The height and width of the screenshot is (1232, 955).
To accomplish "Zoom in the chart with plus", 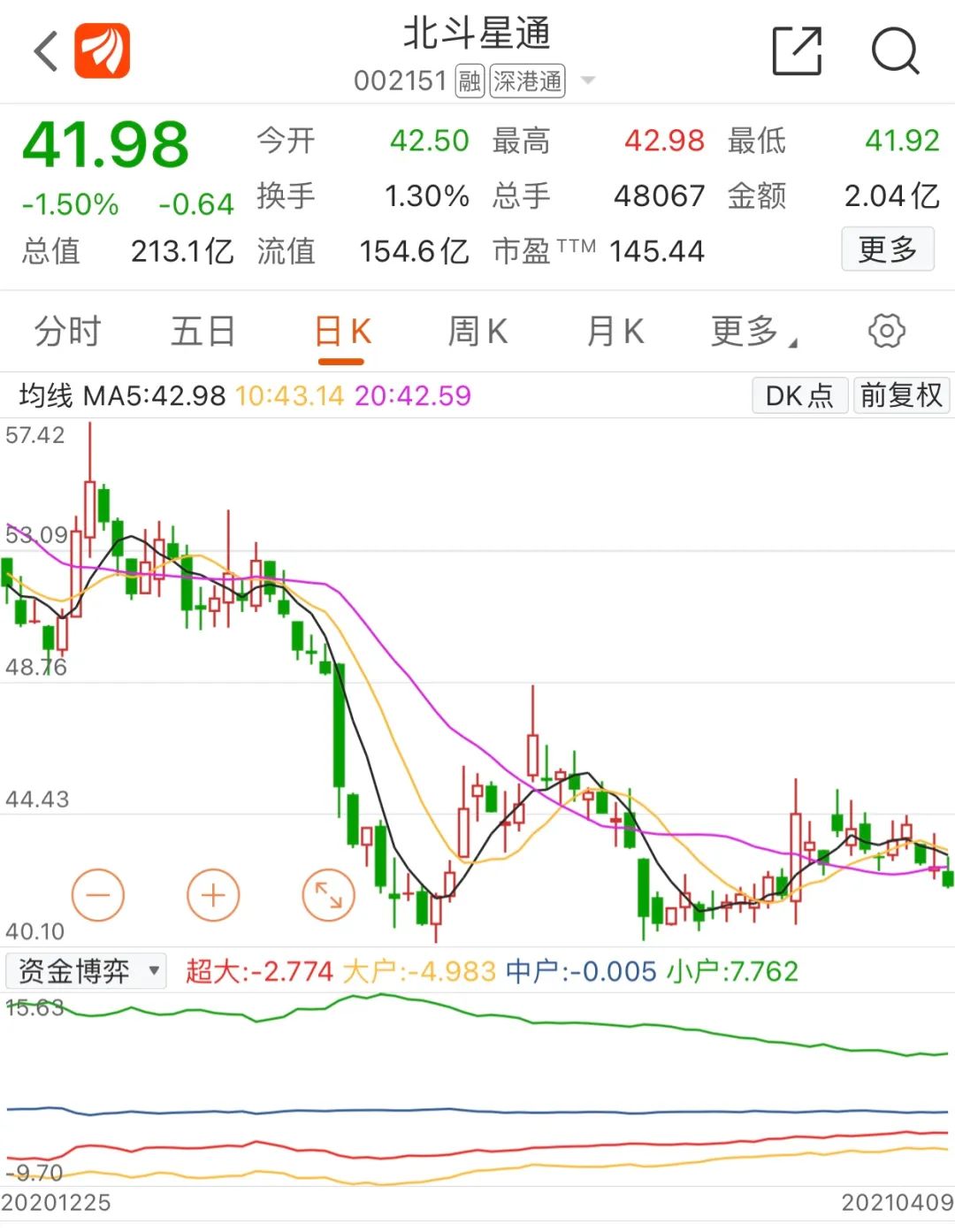I will (x=213, y=895).
